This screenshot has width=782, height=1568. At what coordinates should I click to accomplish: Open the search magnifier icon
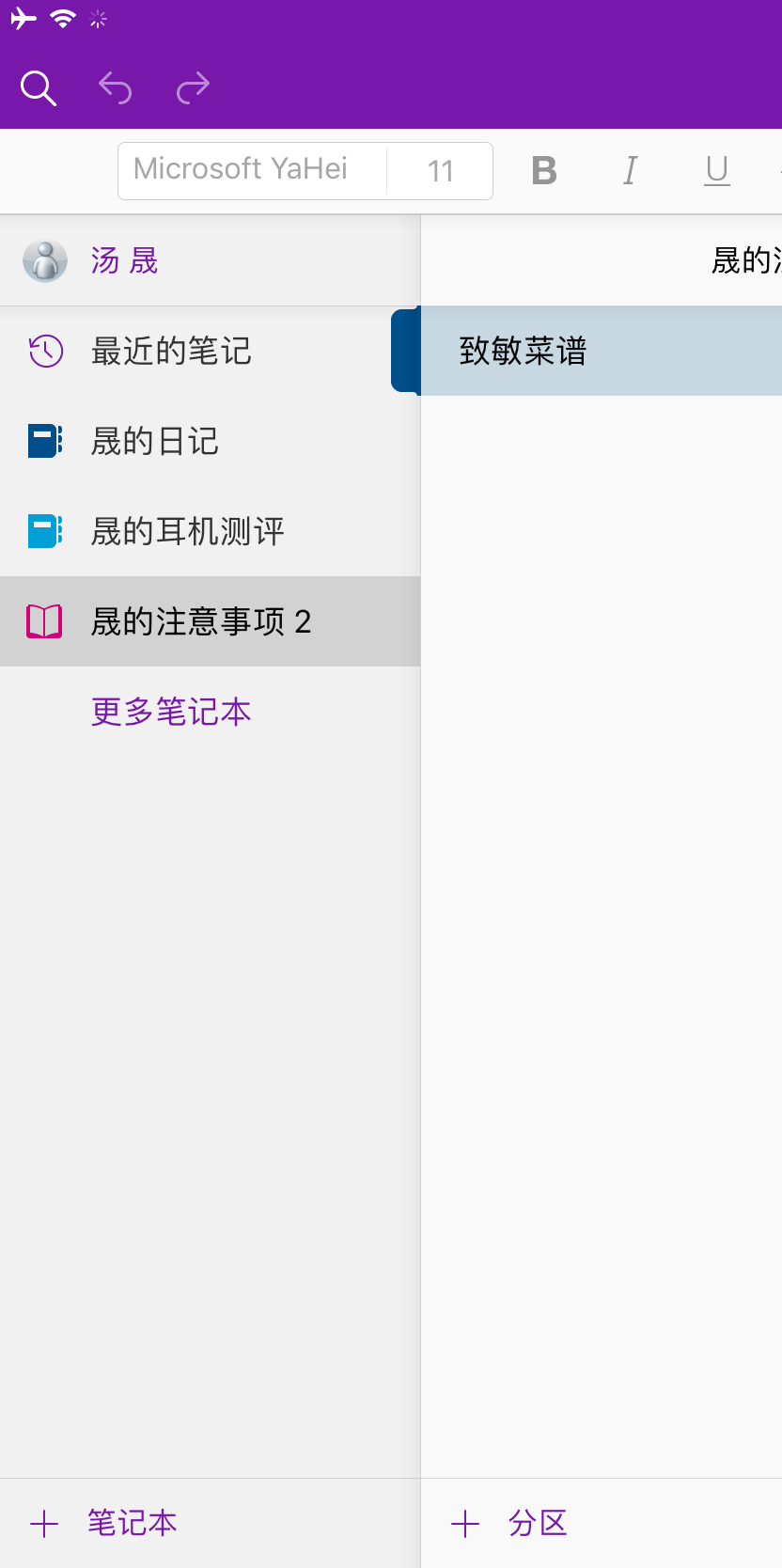pyautogui.click(x=39, y=88)
